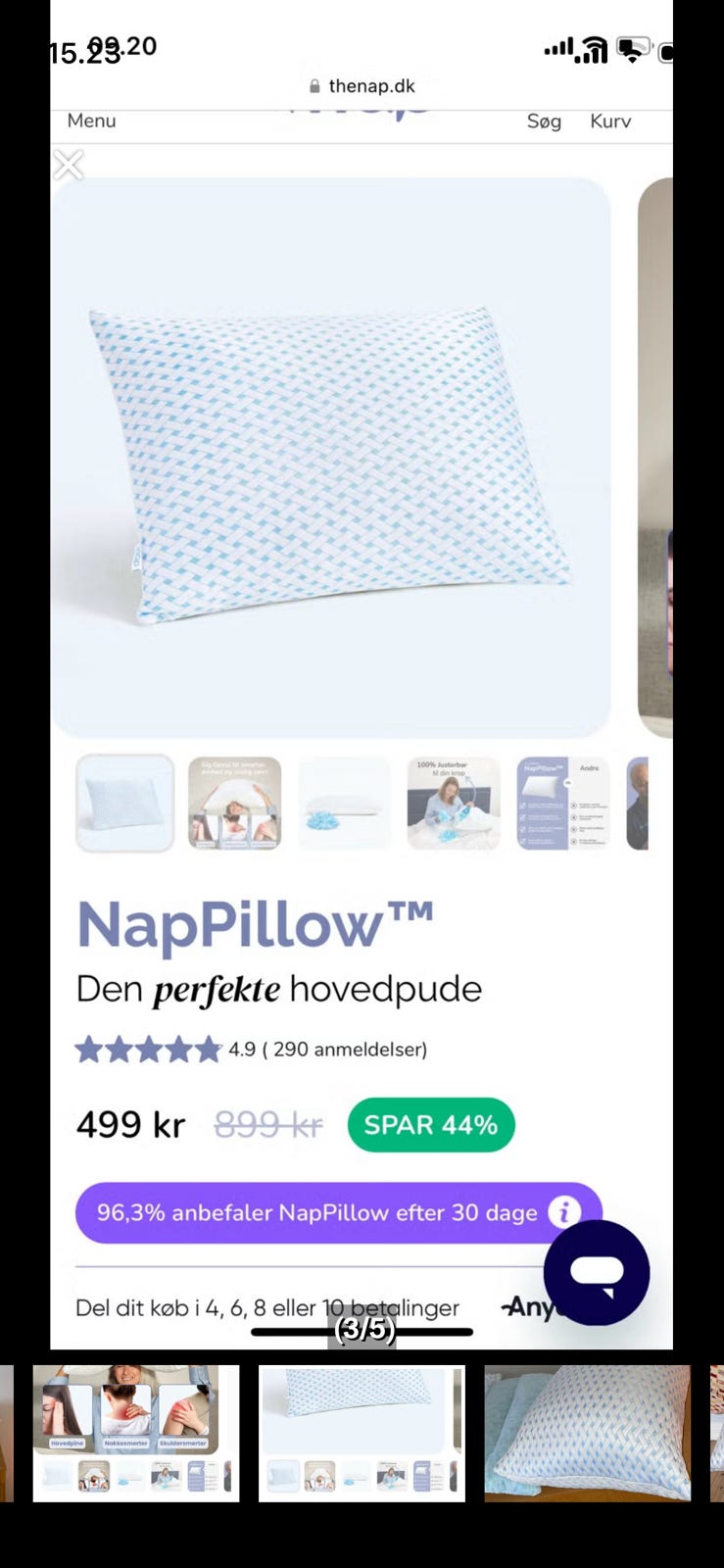724x1568 pixels.
Task: Click the screen mirroring icon in the status bar
Action: (630, 47)
